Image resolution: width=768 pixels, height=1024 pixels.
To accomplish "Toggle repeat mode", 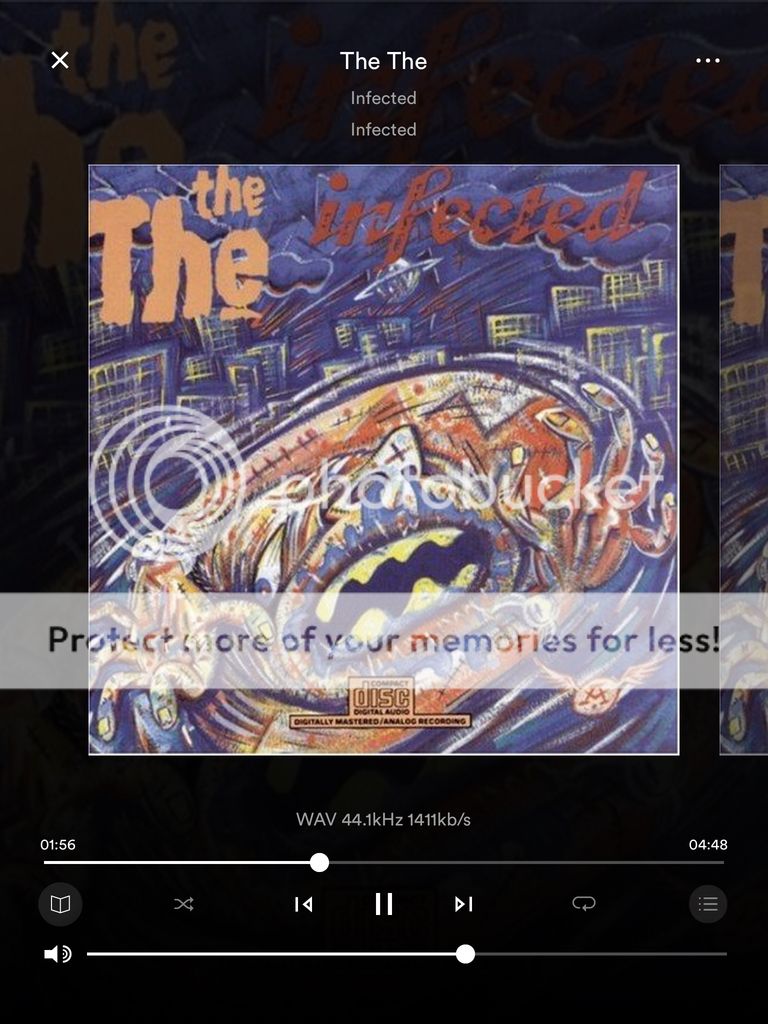I will [x=583, y=904].
